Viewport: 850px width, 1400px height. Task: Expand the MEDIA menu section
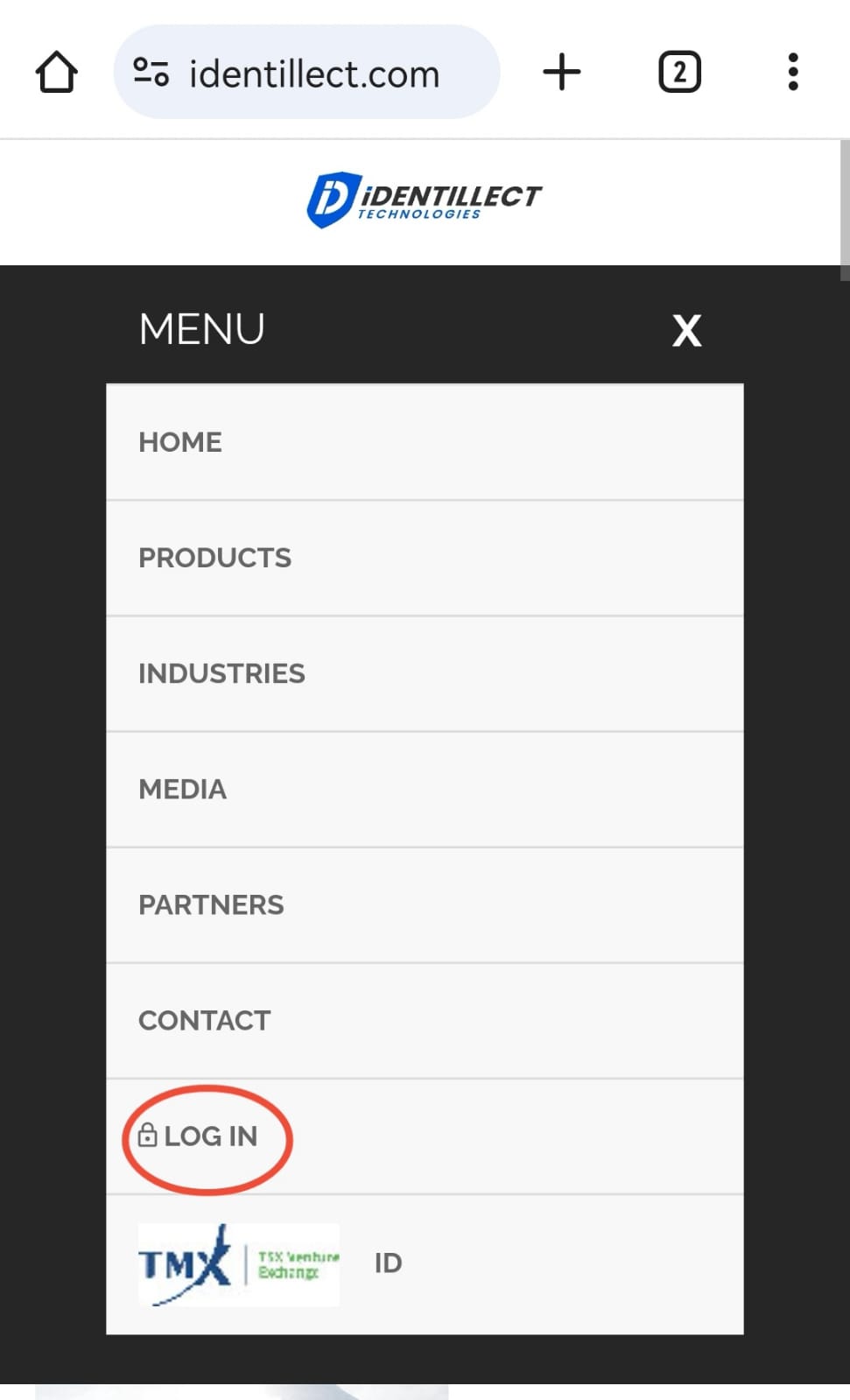pos(182,789)
